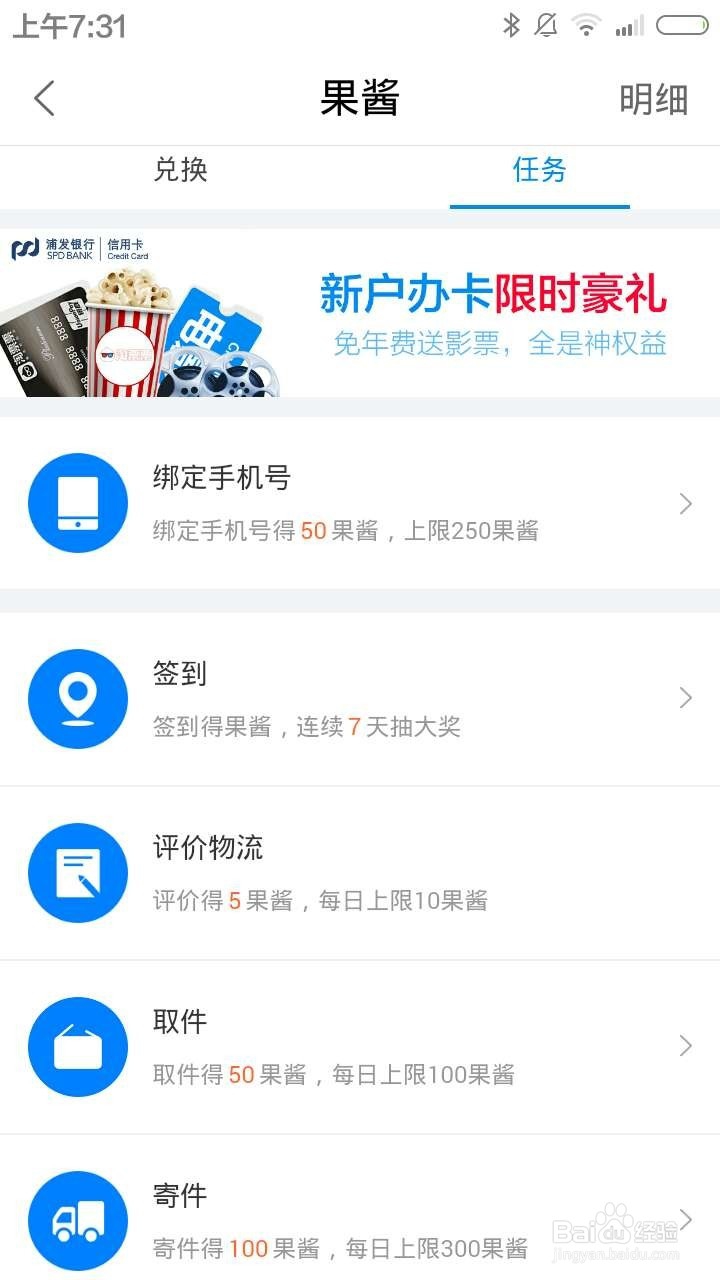Viewport: 720px width, 1280px height.
Task: Select the delivery truck icon for 寄件
Action: click(x=78, y=1220)
